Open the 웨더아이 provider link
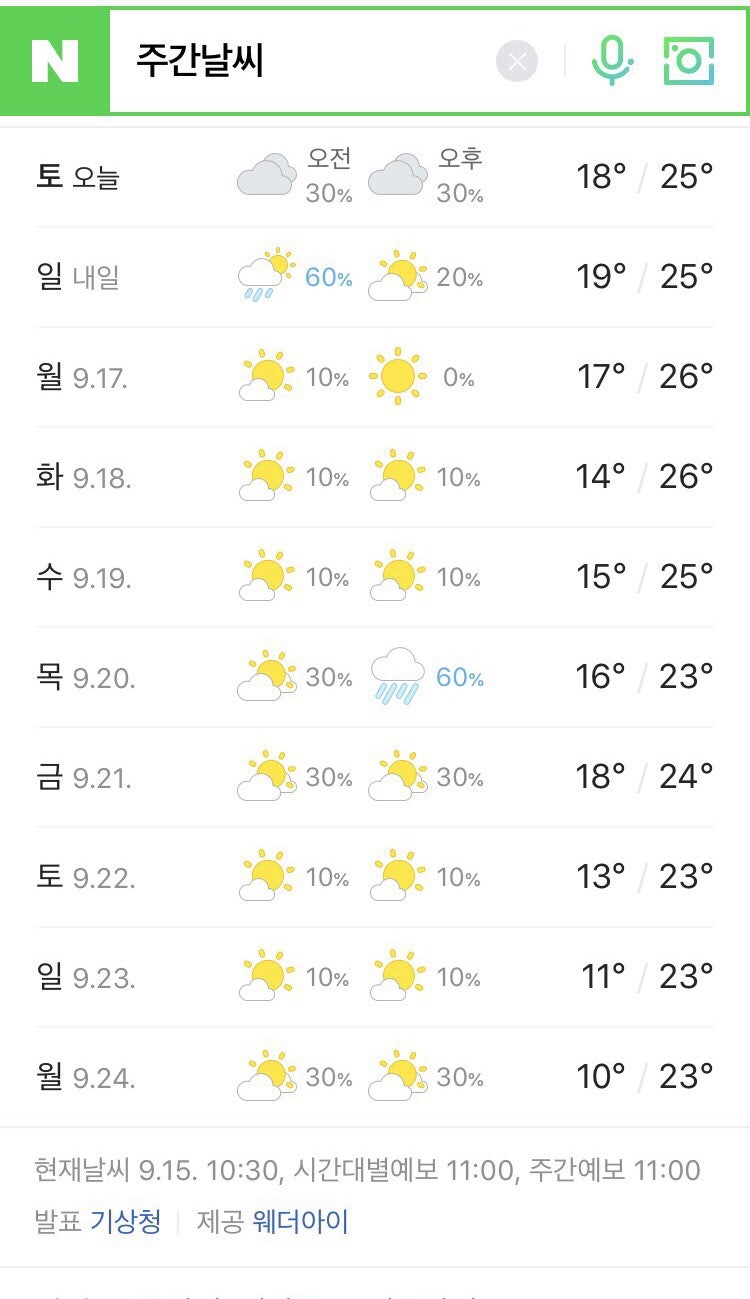This screenshot has width=750, height=1299. pyautogui.click(x=301, y=1221)
